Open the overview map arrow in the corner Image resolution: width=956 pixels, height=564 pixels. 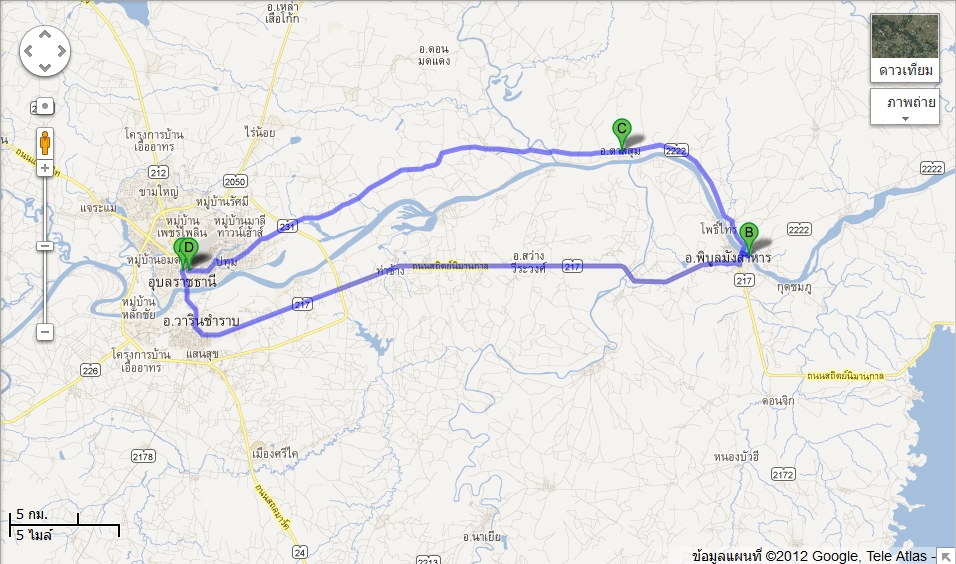coord(946,555)
